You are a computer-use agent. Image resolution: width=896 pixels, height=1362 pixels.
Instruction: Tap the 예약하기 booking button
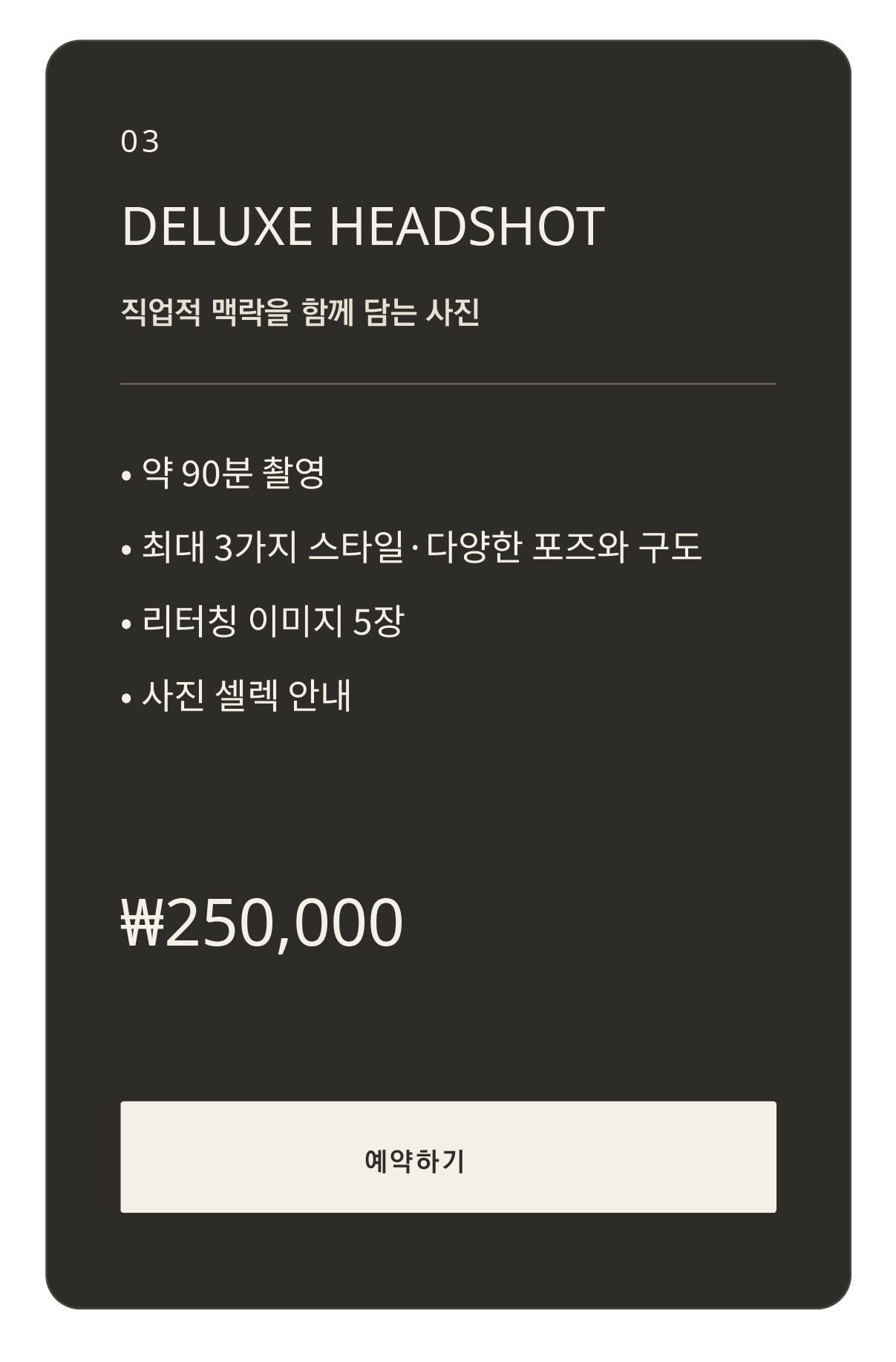click(448, 1157)
